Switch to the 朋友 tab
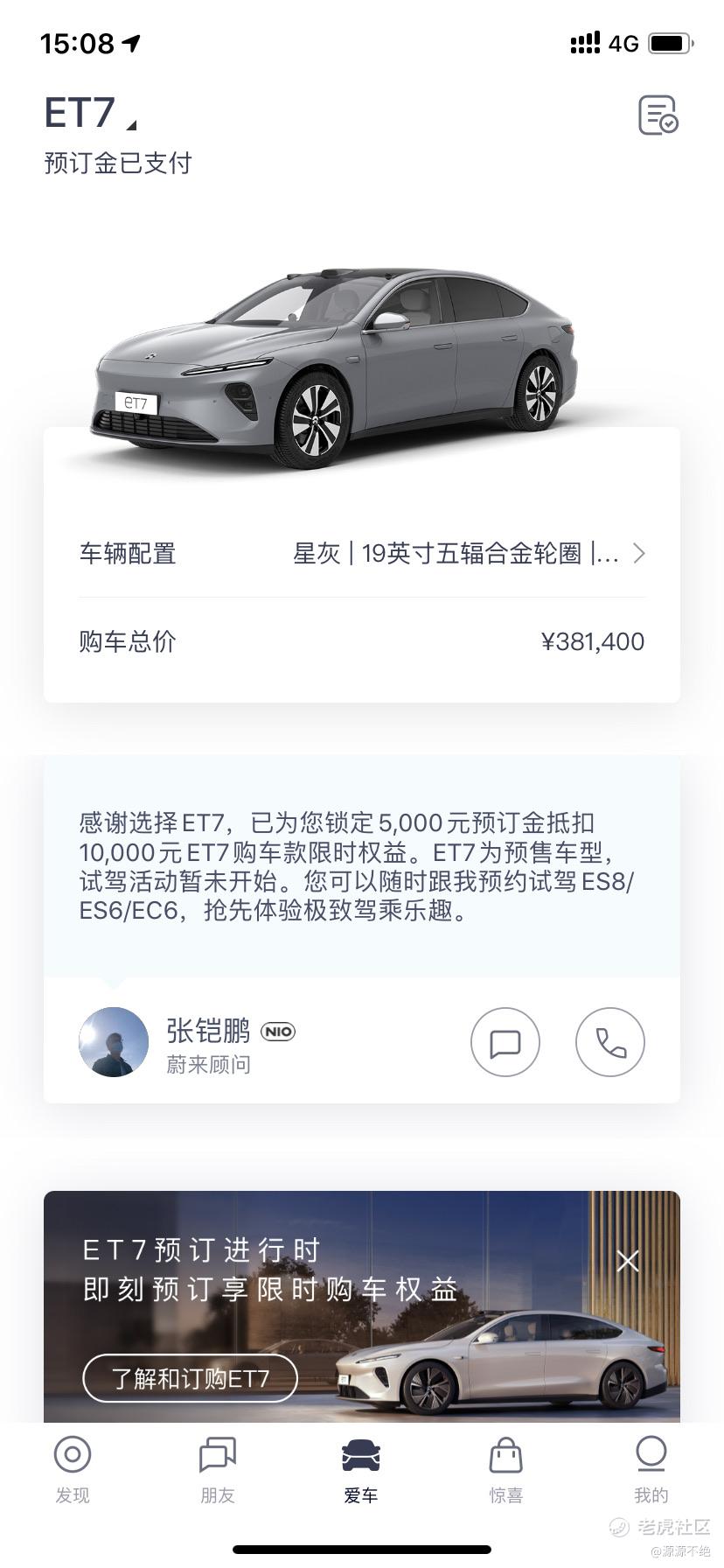Viewport: 724px width, 1568px height. coord(217,1470)
